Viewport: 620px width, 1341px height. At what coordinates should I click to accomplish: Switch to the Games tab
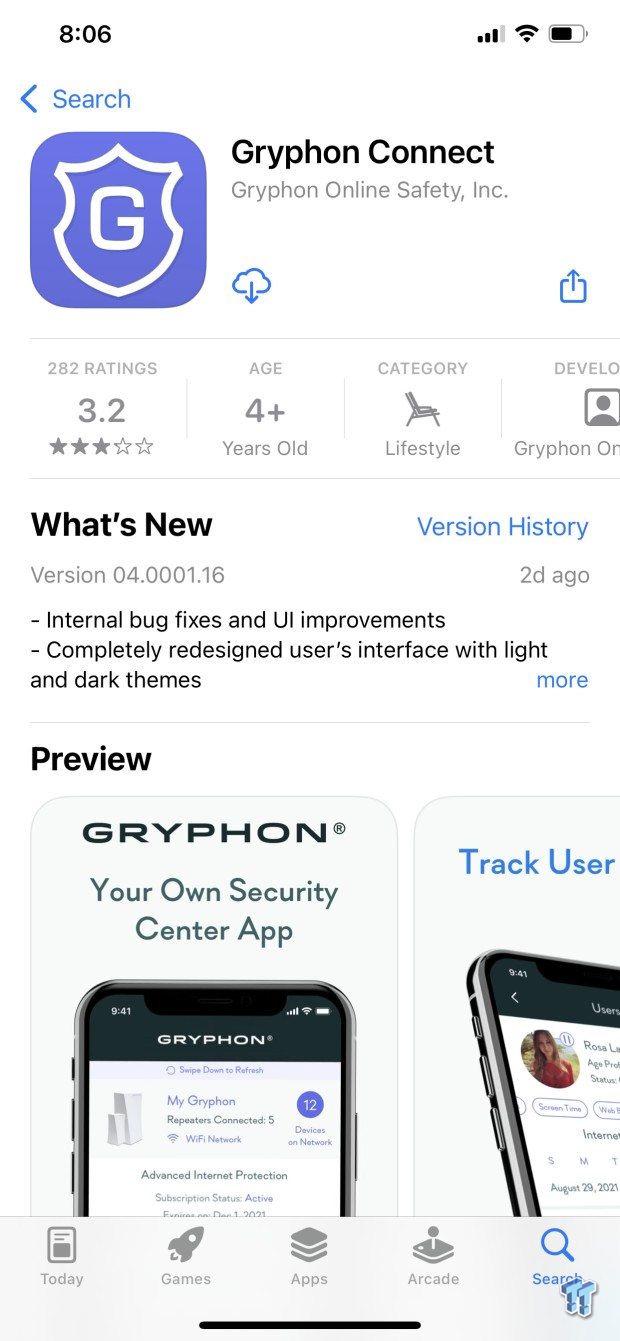click(x=186, y=1256)
